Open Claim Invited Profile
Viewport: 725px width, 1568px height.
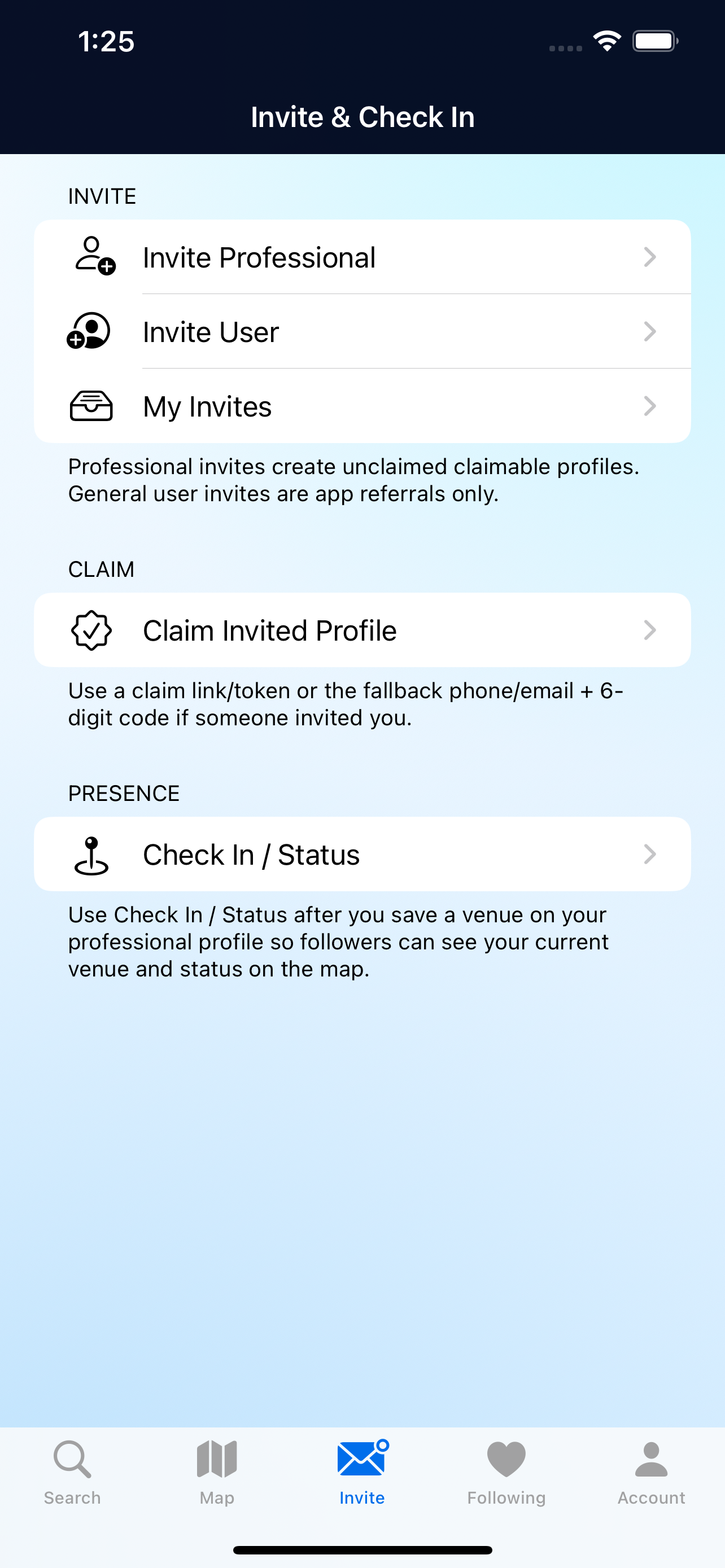pos(362,630)
